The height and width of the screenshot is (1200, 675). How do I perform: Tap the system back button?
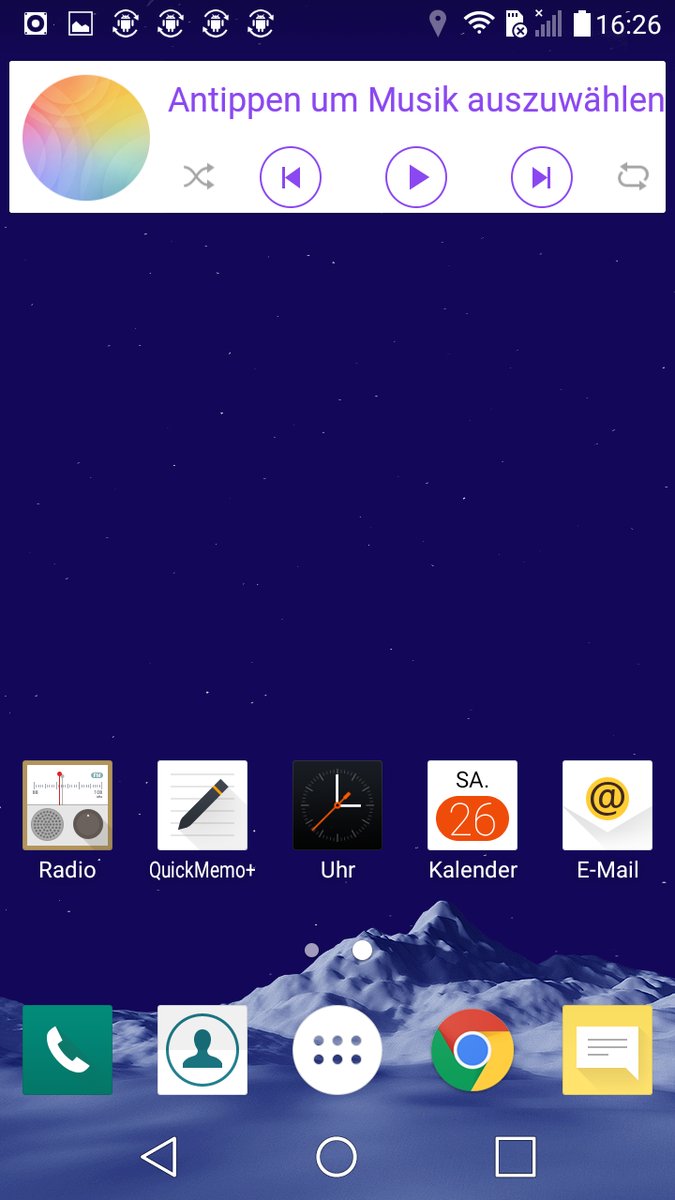pos(159,1156)
